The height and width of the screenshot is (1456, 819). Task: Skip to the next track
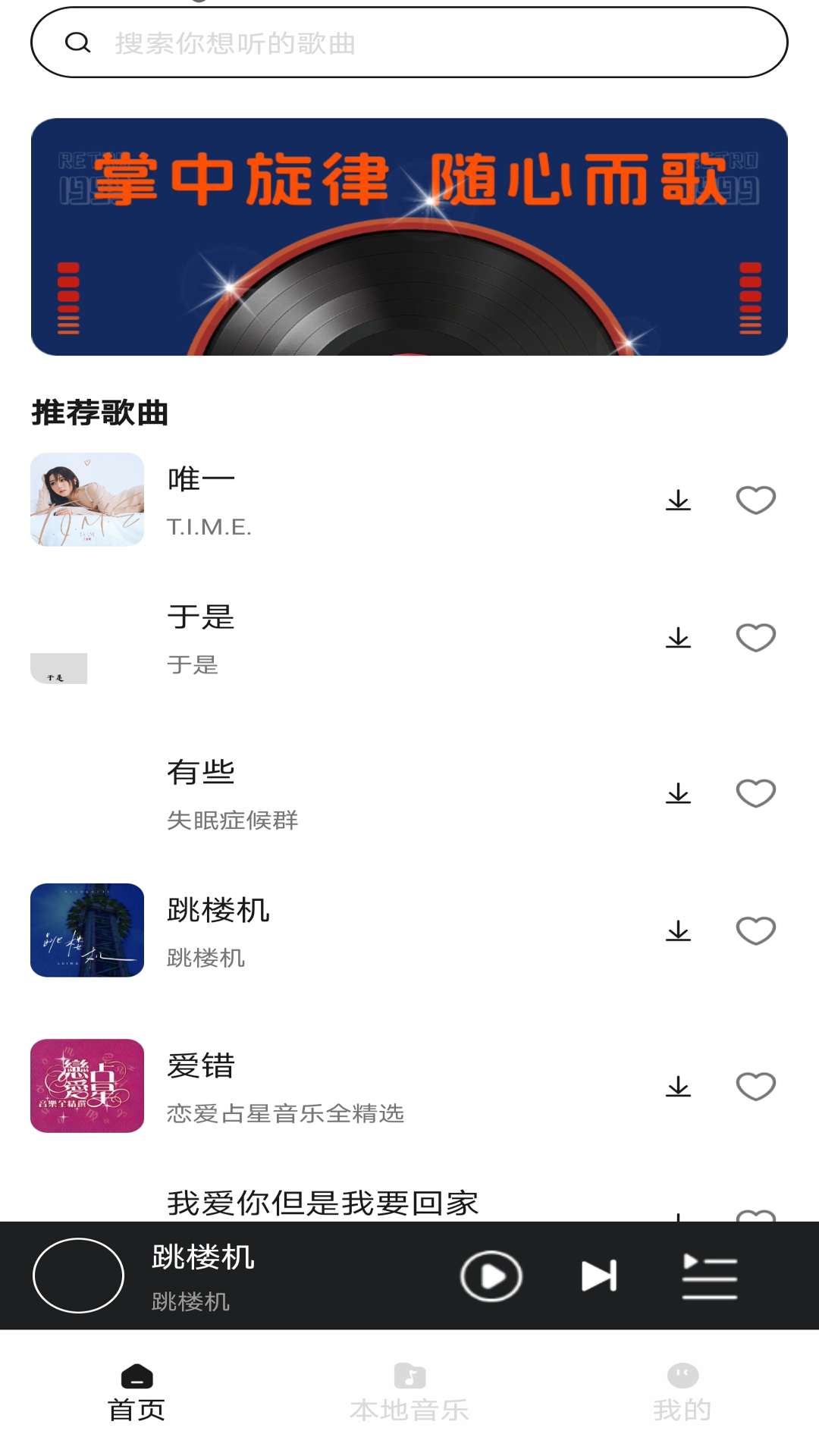pyautogui.click(x=598, y=1276)
